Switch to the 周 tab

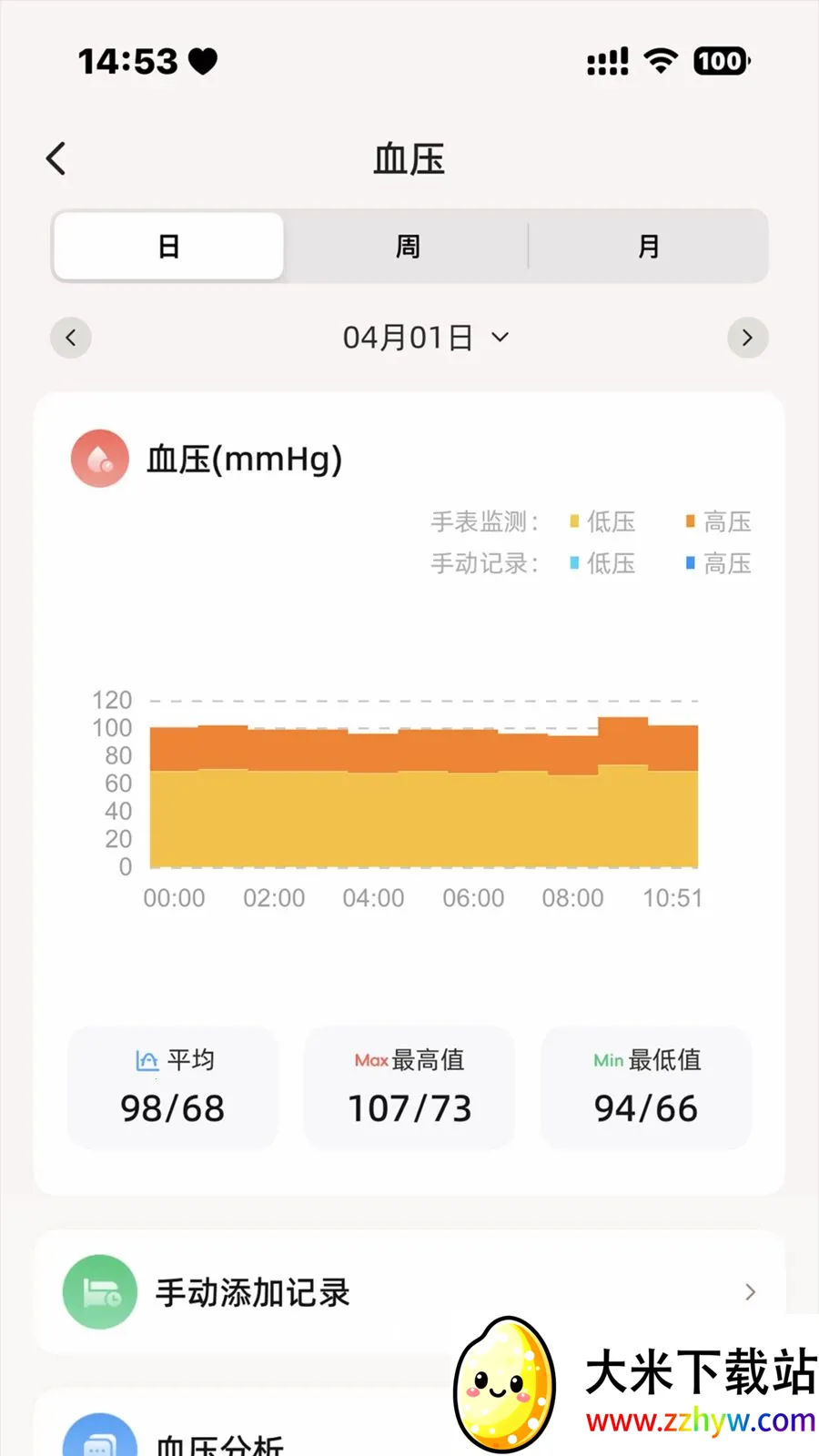pyautogui.click(x=407, y=246)
